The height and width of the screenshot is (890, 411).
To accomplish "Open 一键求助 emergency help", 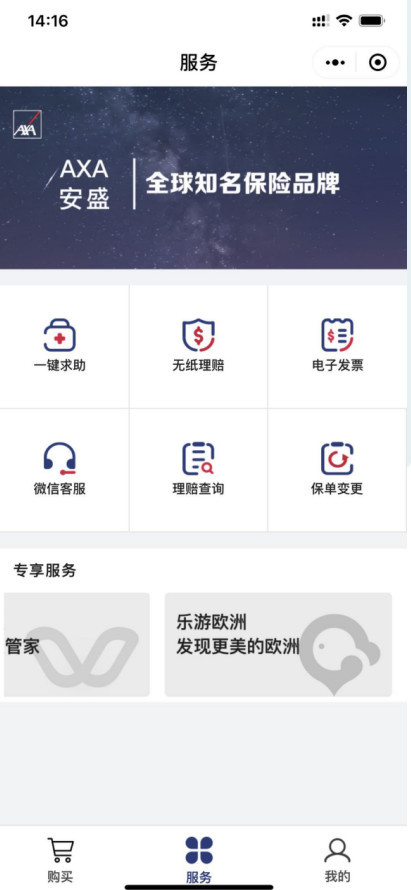I will point(60,346).
